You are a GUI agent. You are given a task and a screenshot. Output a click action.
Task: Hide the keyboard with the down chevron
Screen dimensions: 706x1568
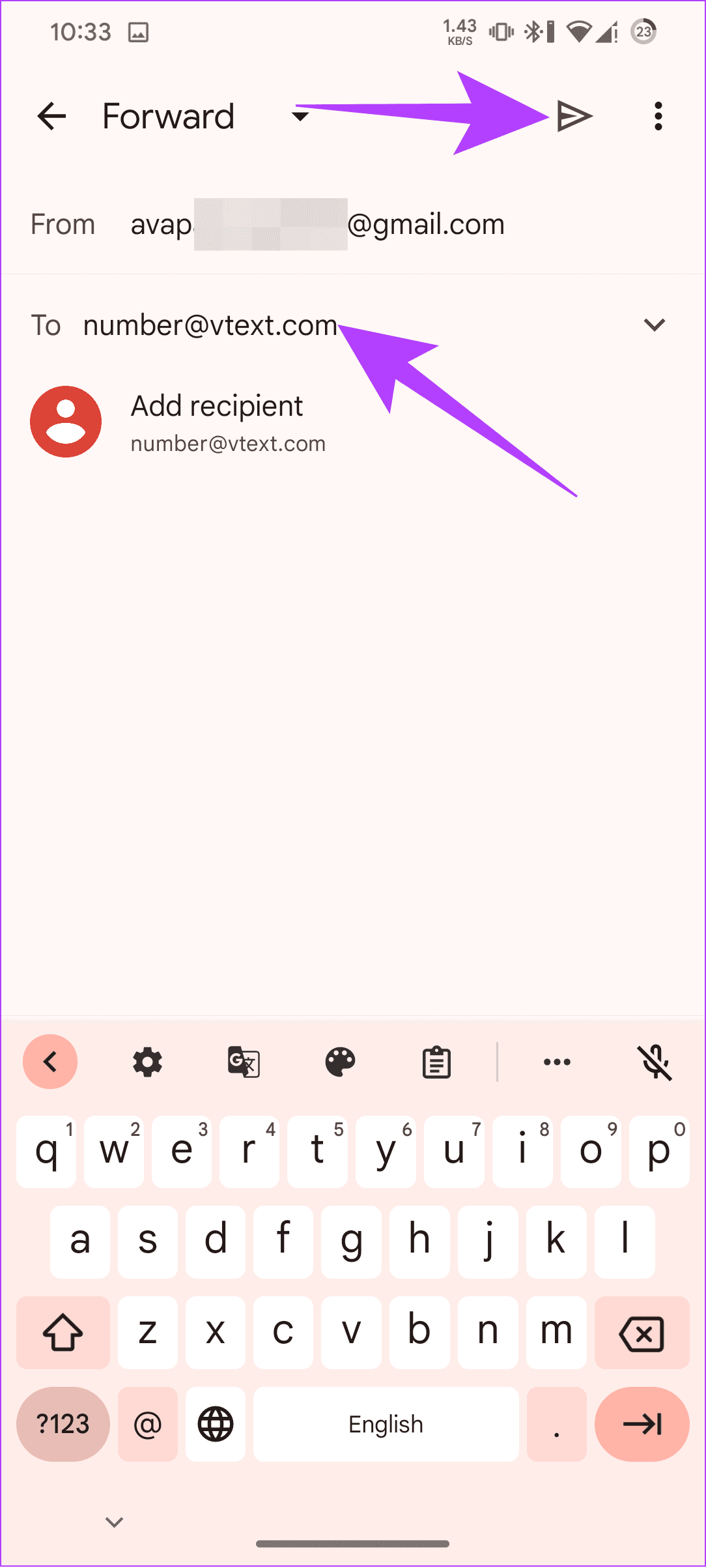pyautogui.click(x=115, y=1522)
